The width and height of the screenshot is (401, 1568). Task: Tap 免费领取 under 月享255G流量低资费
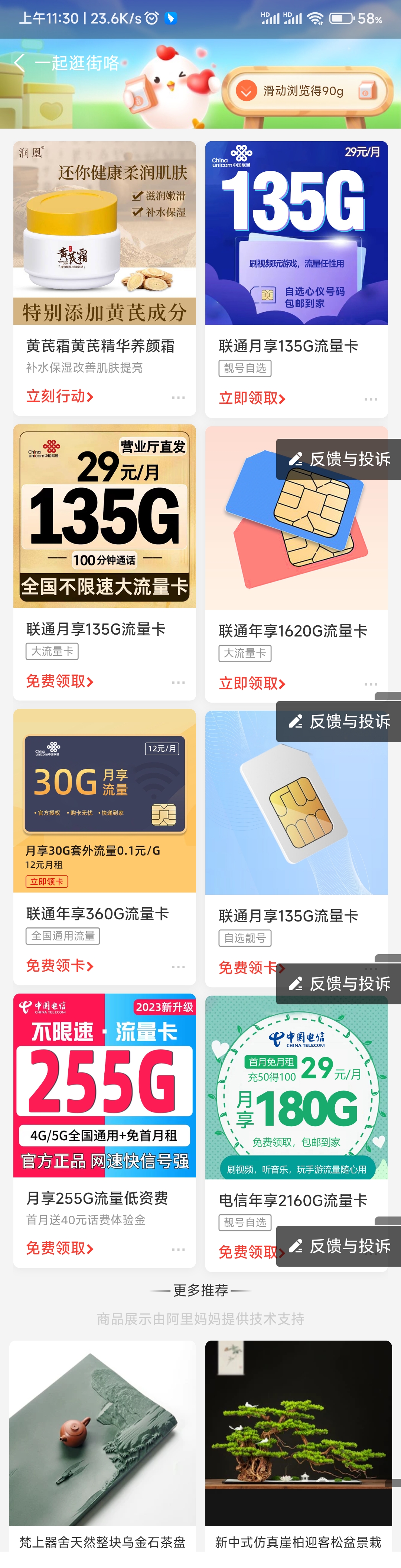pos(60,1248)
